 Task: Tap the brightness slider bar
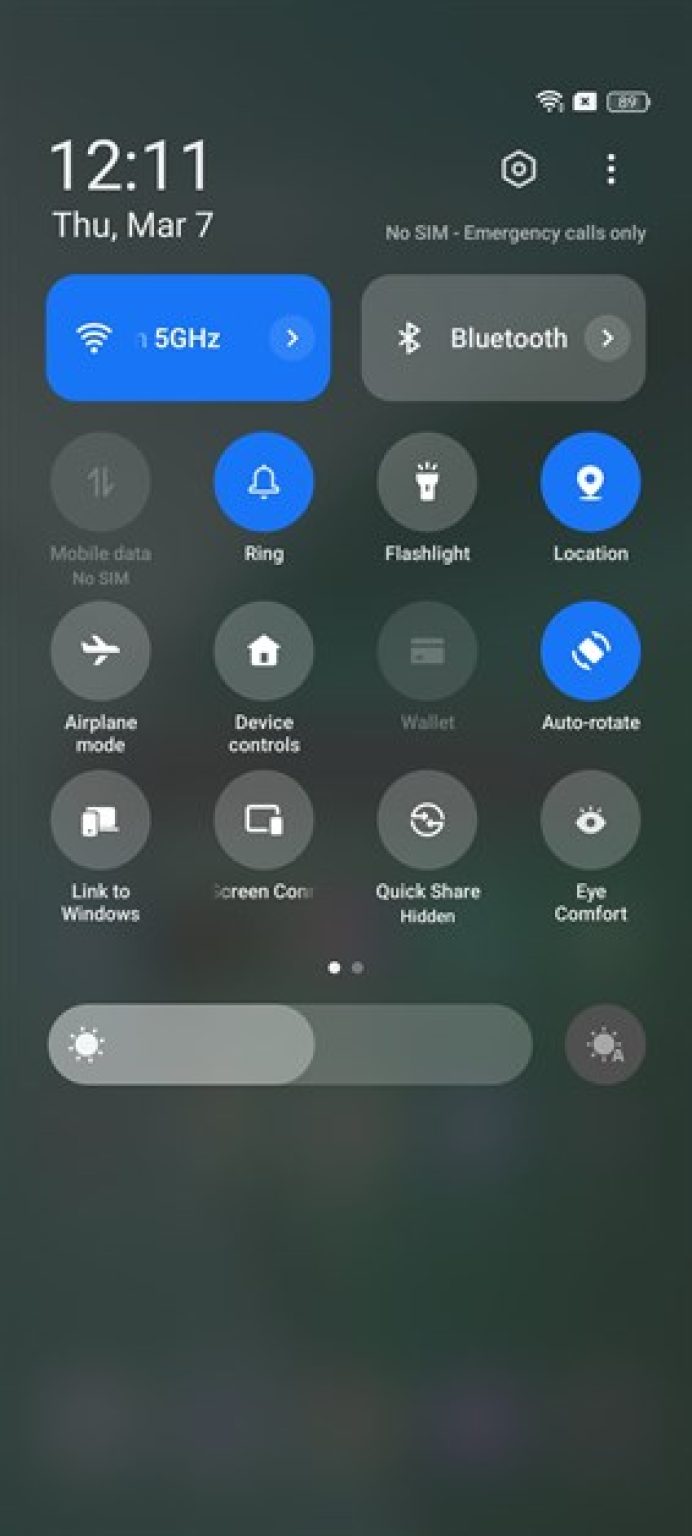click(x=290, y=1044)
